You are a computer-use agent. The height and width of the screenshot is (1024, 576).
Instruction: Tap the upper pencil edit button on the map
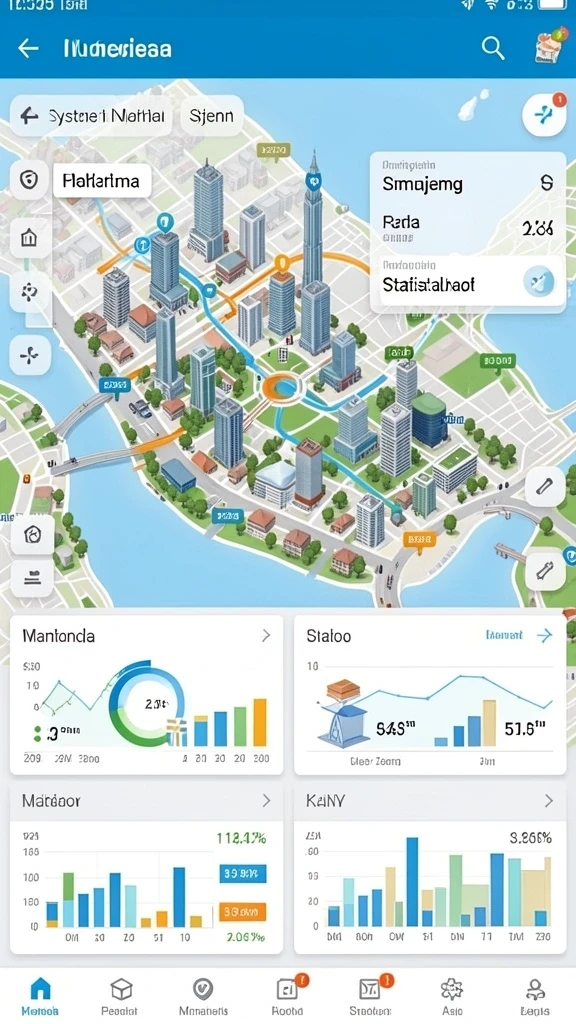tap(544, 487)
